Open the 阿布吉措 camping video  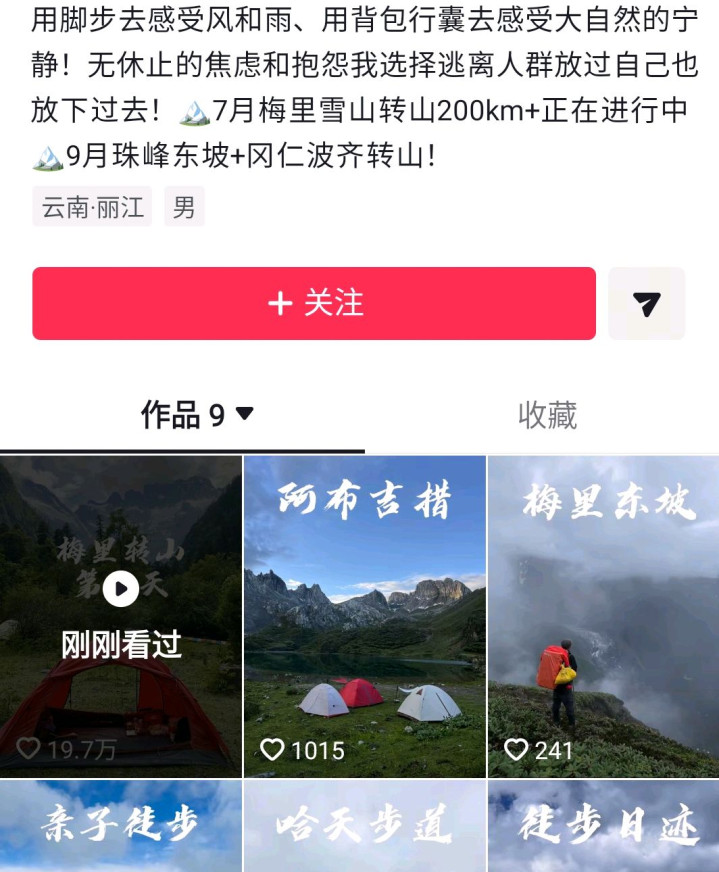[364, 616]
